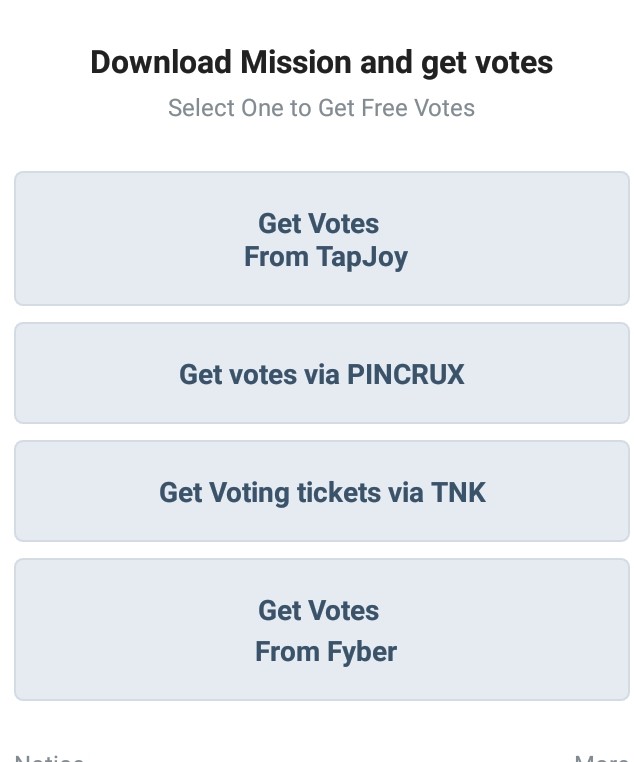Open More next to Notice
Viewport: 634px width, 762px height.
tap(601, 757)
